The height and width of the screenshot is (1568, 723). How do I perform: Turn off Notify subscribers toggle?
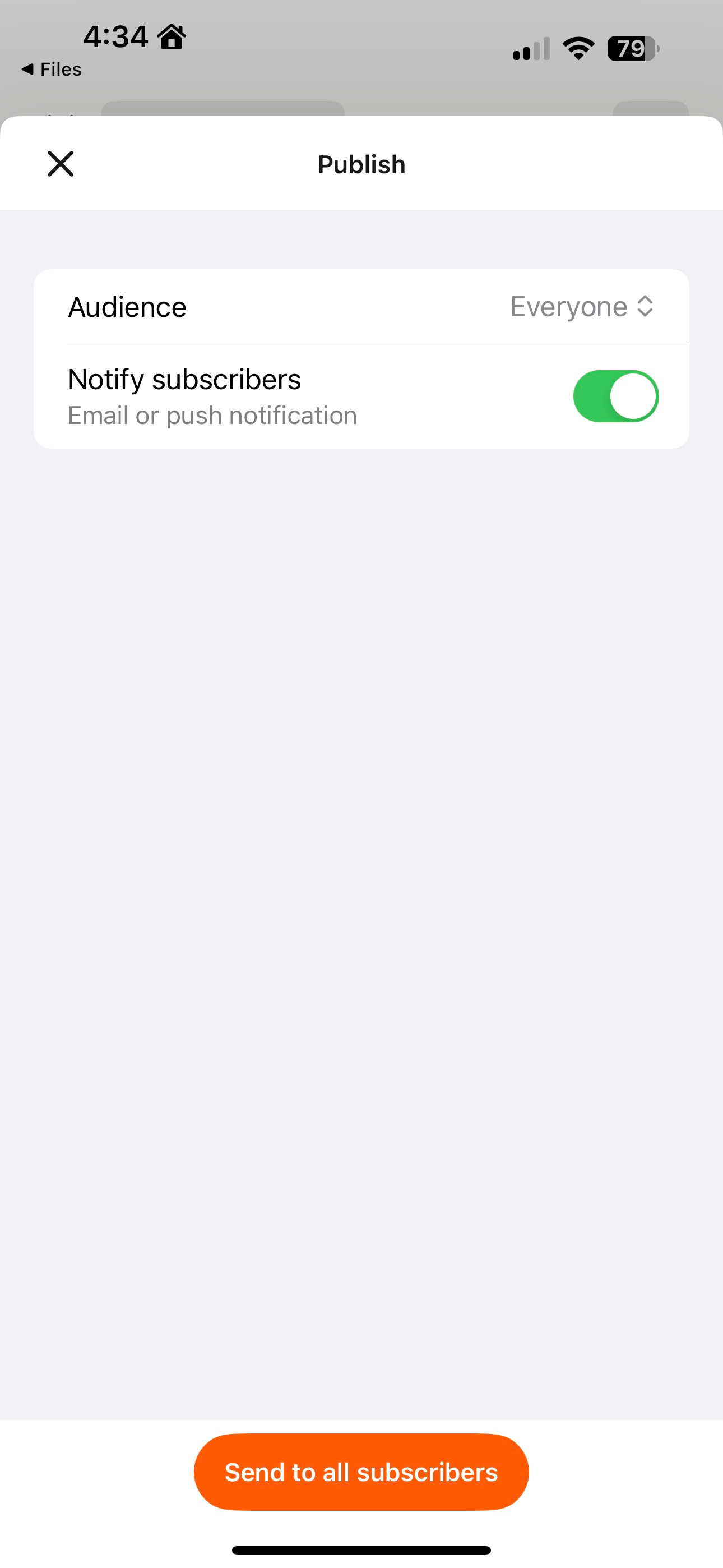pos(615,396)
